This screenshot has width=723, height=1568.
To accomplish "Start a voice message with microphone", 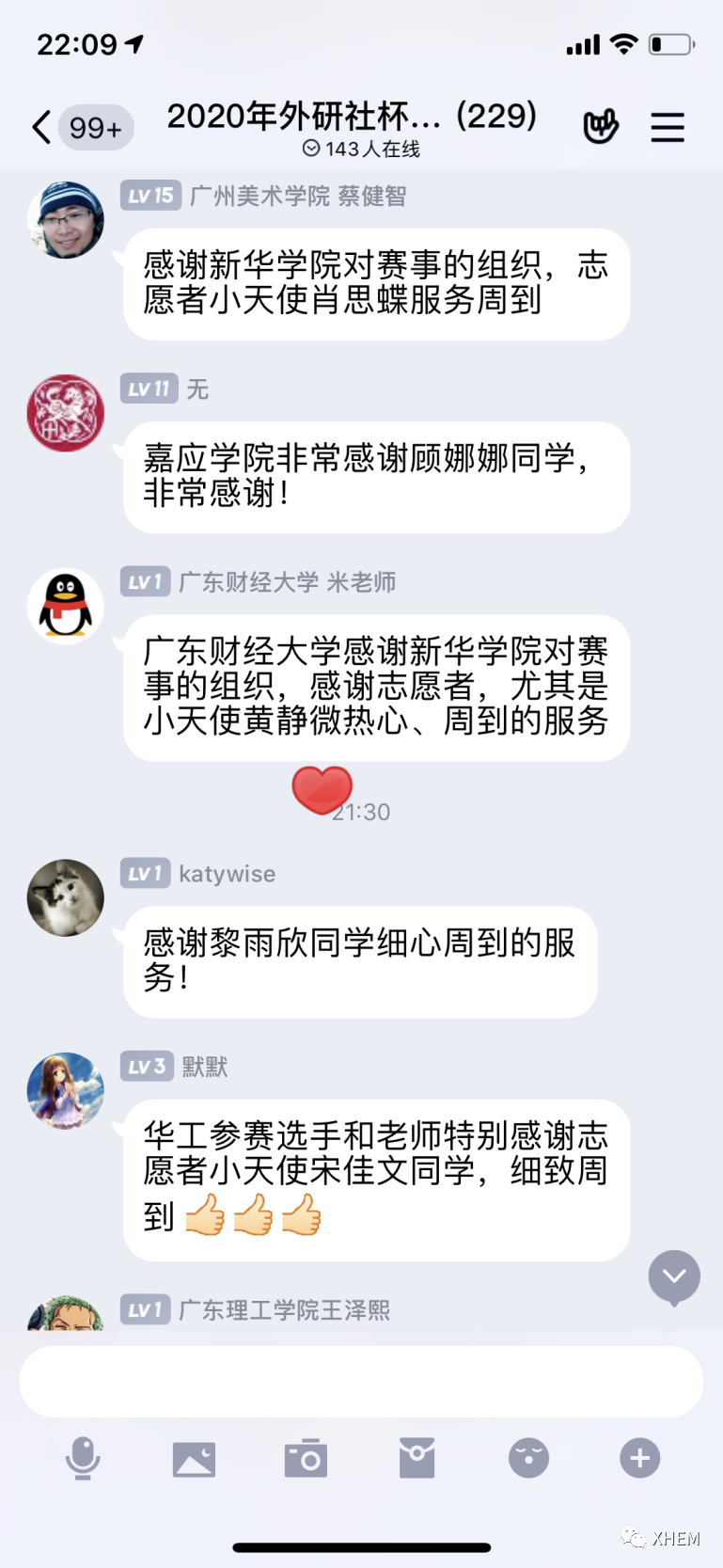I will (83, 1458).
